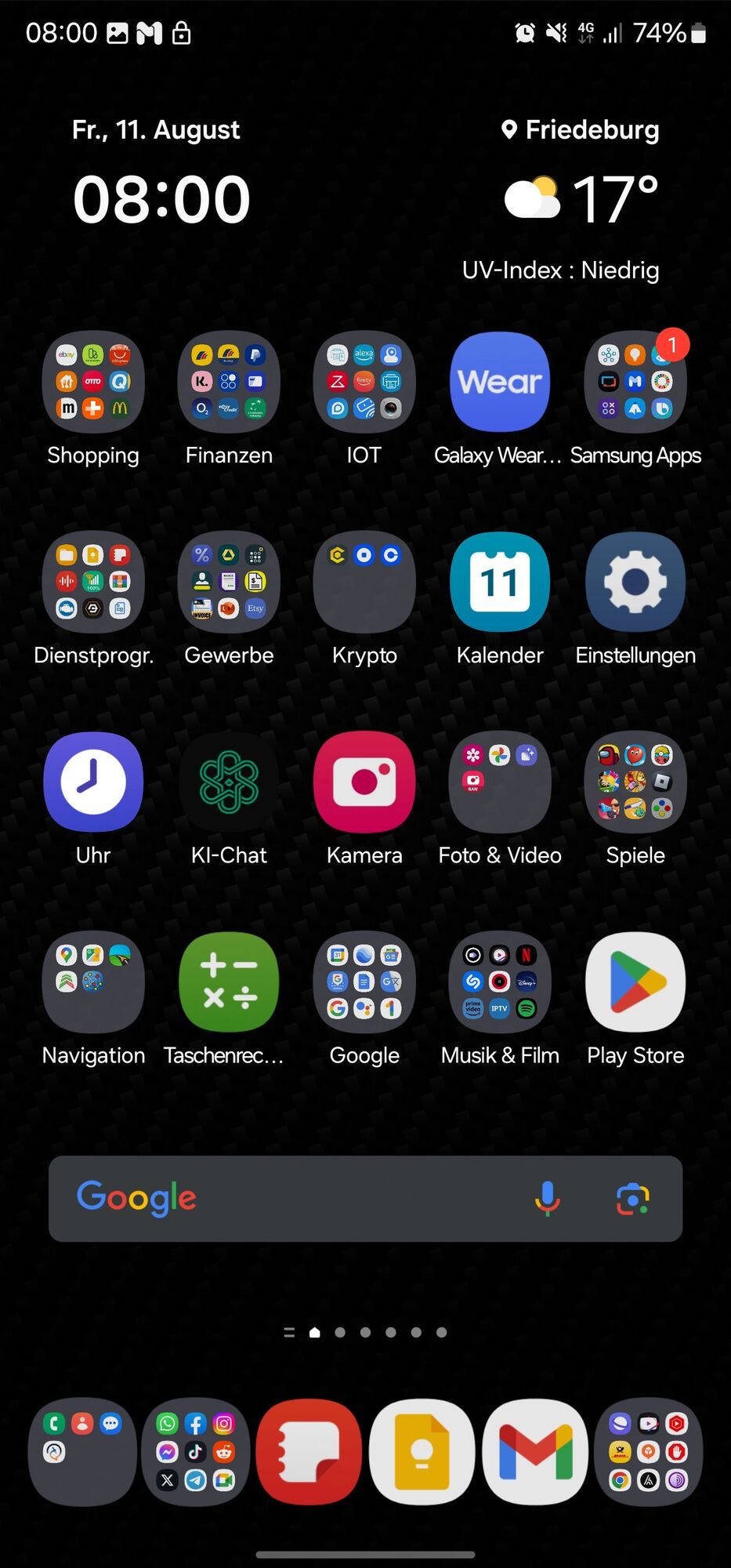This screenshot has width=731, height=1568.
Task: Launch the Galaxy Wearable app
Action: [x=500, y=382]
